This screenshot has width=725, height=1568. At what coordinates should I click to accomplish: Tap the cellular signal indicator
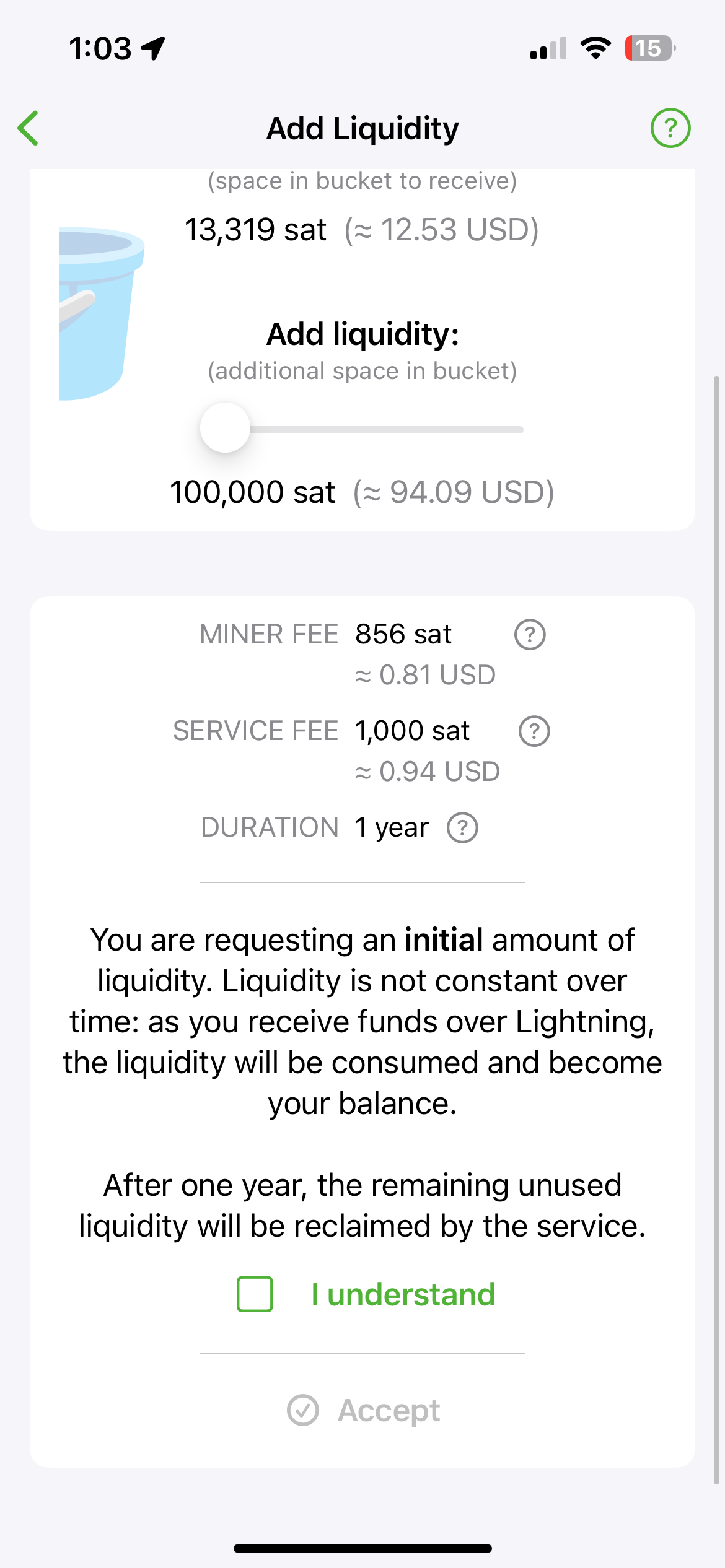pos(548,48)
